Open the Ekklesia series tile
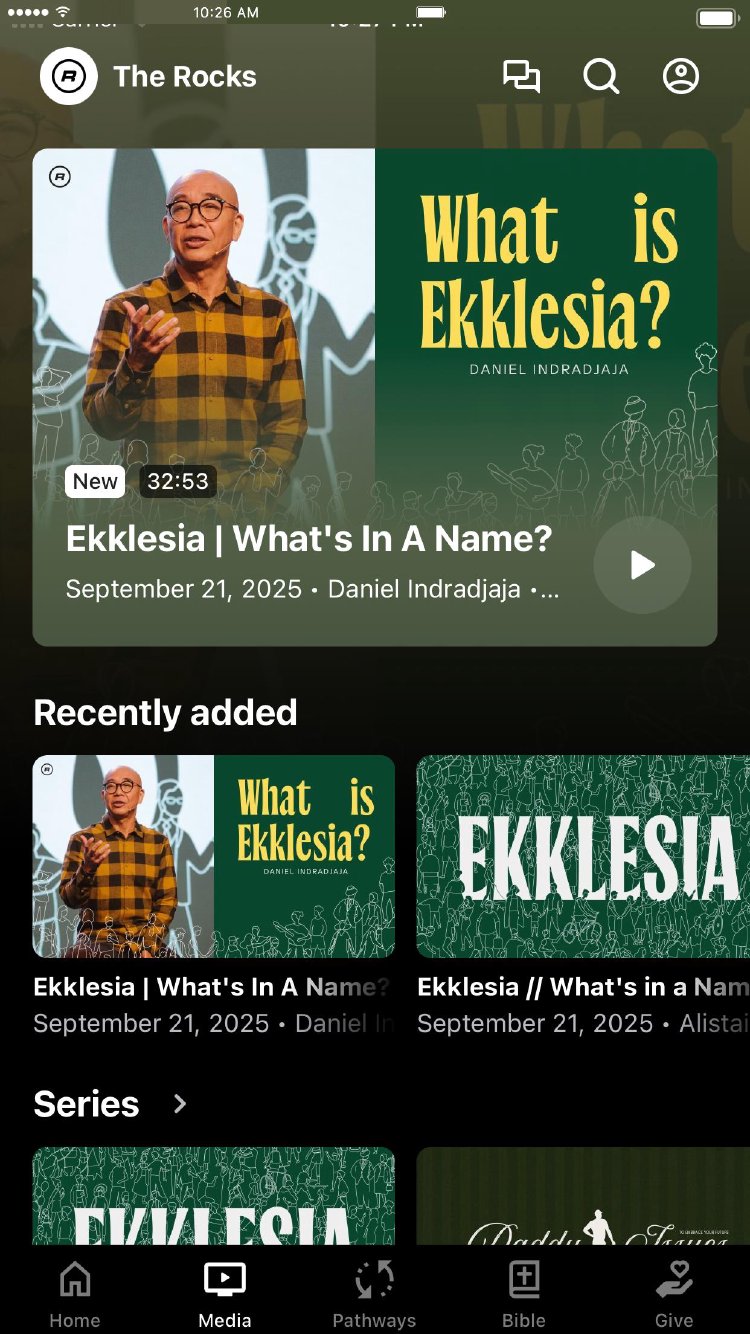This screenshot has height=1334, width=750. 214,1196
